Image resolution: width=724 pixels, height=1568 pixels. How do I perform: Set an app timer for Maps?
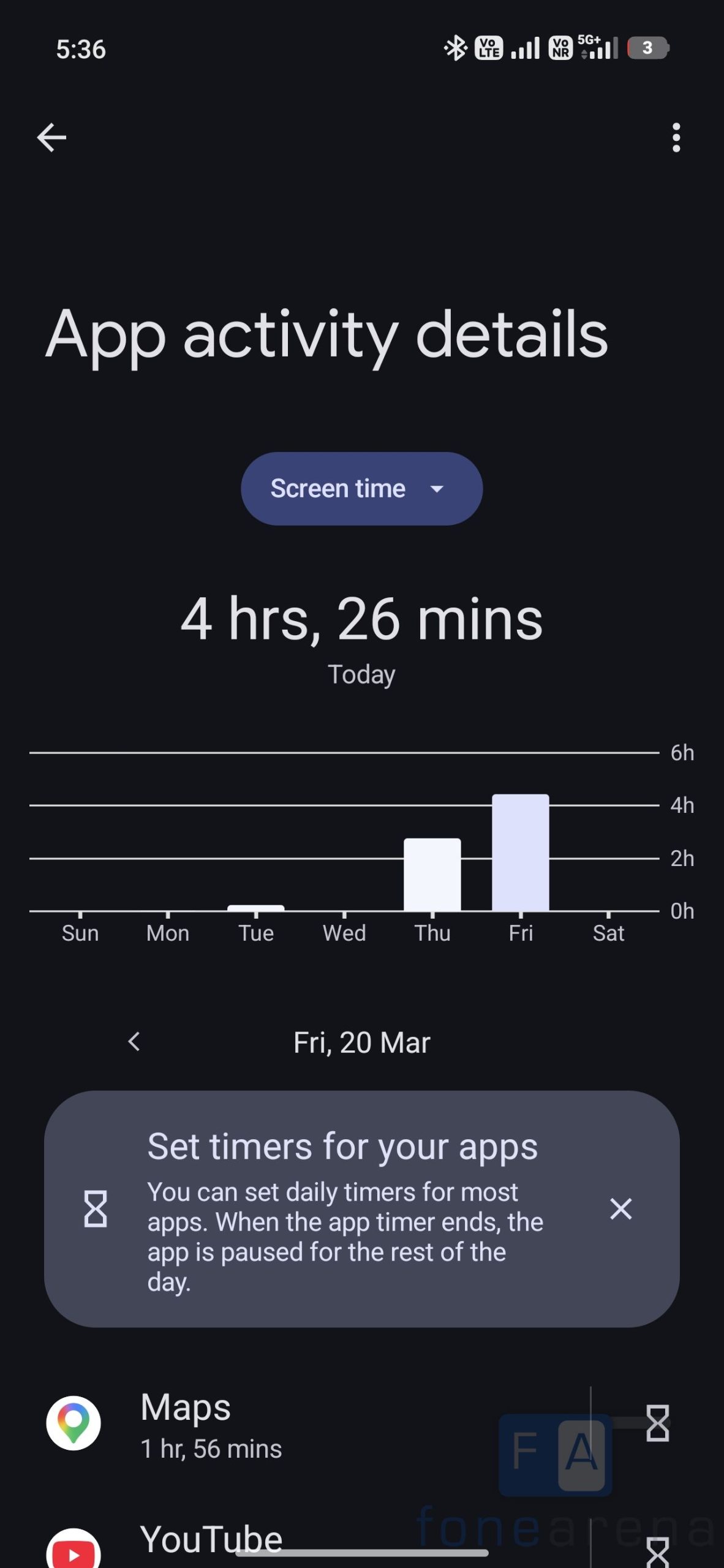pyautogui.click(x=657, y=1423)
